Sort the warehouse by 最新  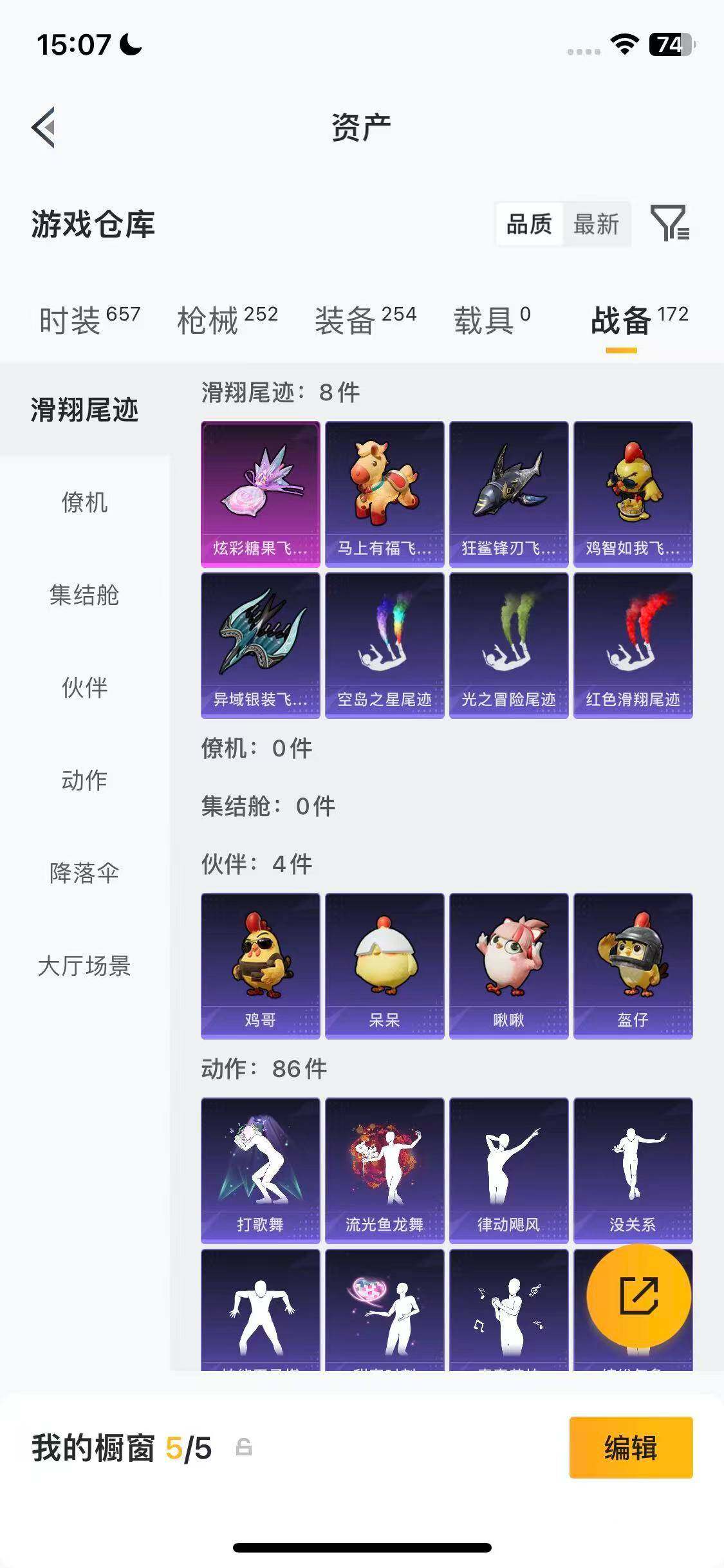pyautogui.click(x=596, y=225)
